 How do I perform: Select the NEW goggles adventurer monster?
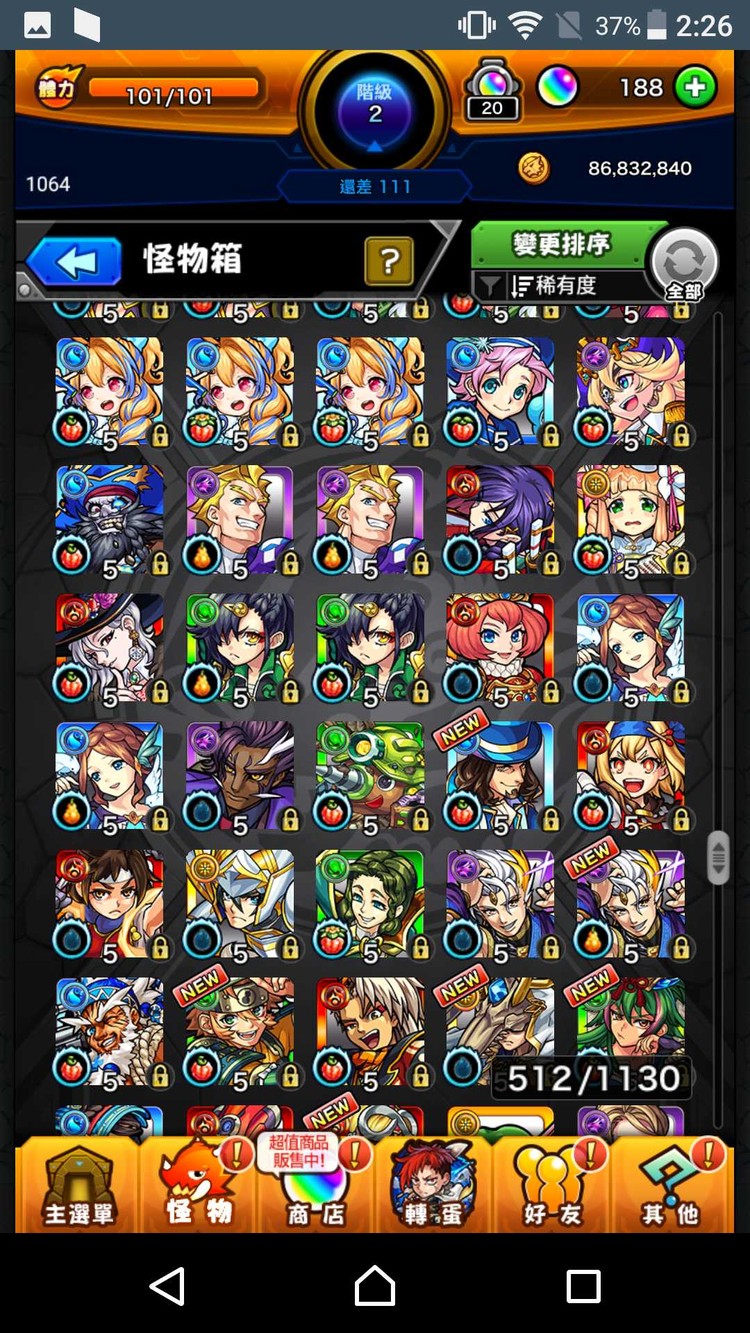click(x=240, y=1032)
